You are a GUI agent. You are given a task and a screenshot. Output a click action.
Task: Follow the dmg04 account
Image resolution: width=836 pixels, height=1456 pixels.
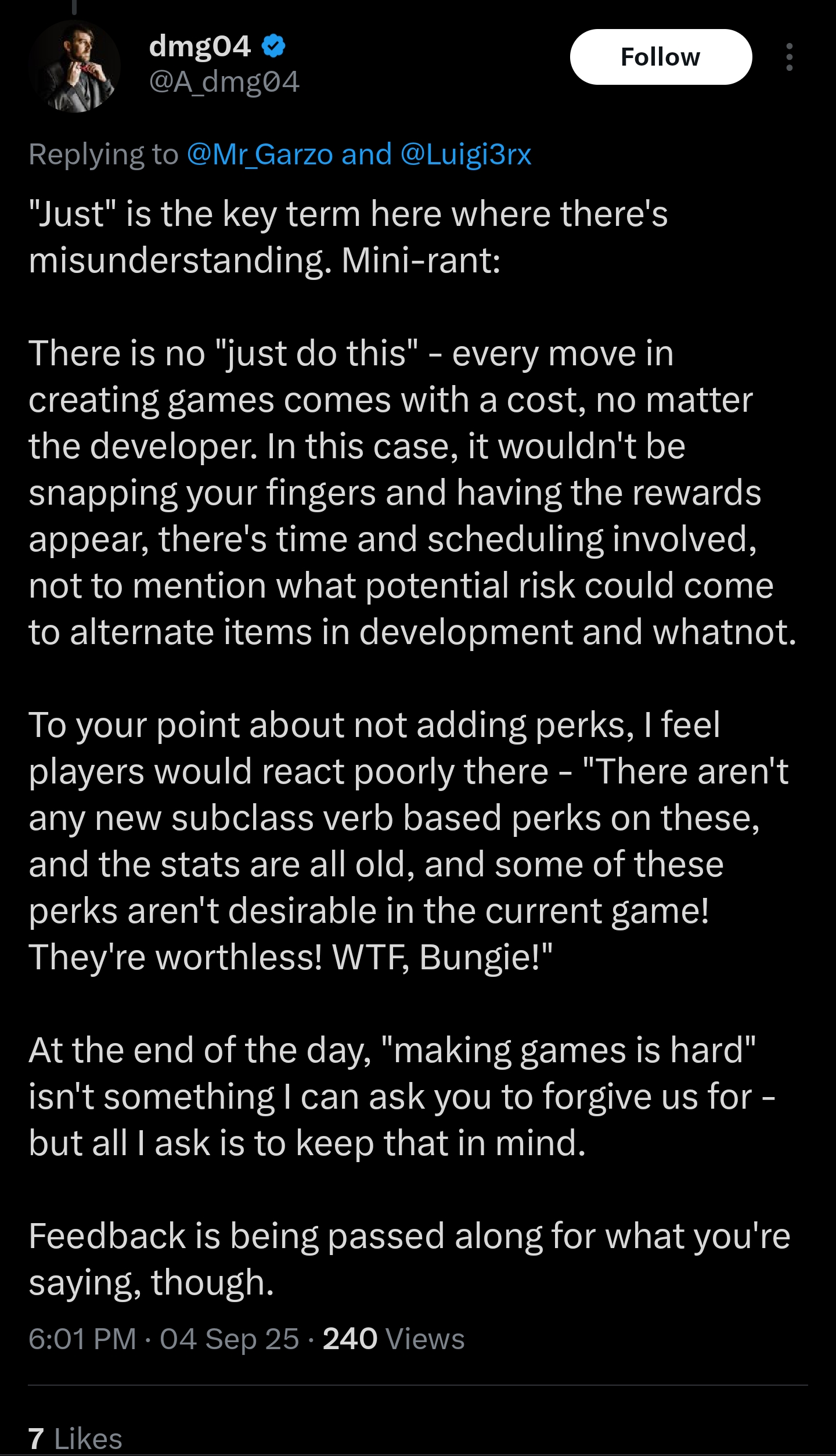tap(661, 57)
